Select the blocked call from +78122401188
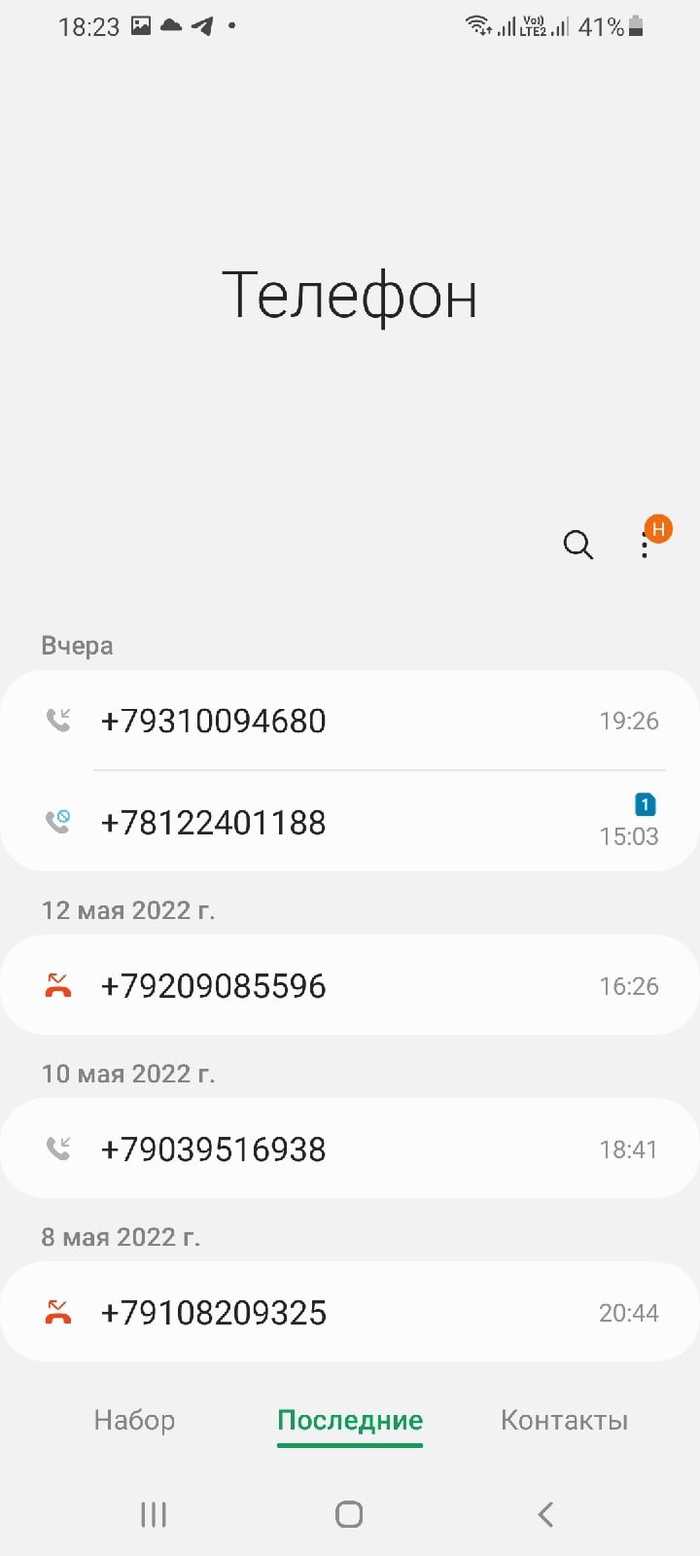Image resolution: width=700 pixels, height=1556 pixels. [x=350, y=823]
